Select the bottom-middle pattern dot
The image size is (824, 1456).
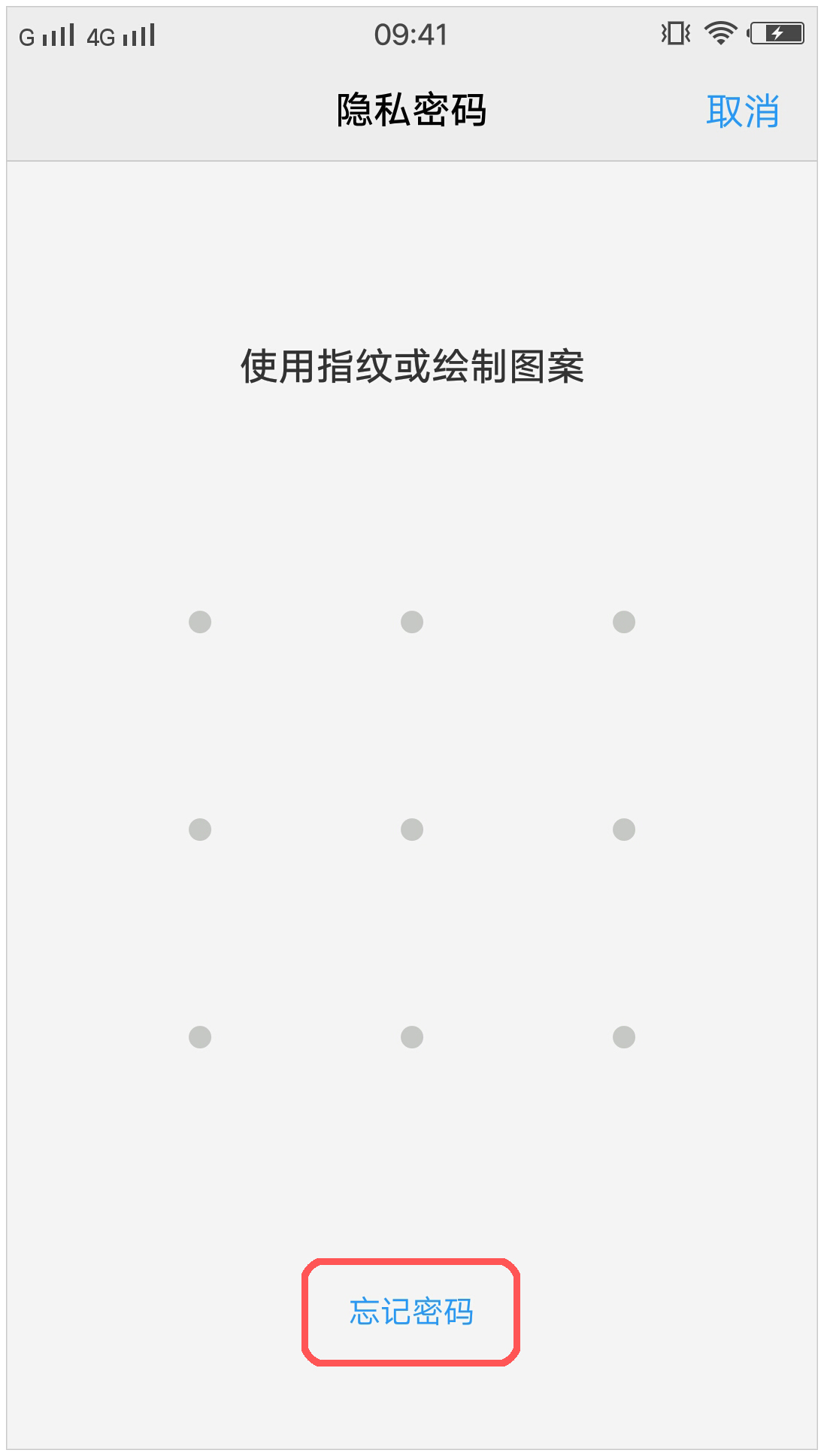coord(412,1037)
